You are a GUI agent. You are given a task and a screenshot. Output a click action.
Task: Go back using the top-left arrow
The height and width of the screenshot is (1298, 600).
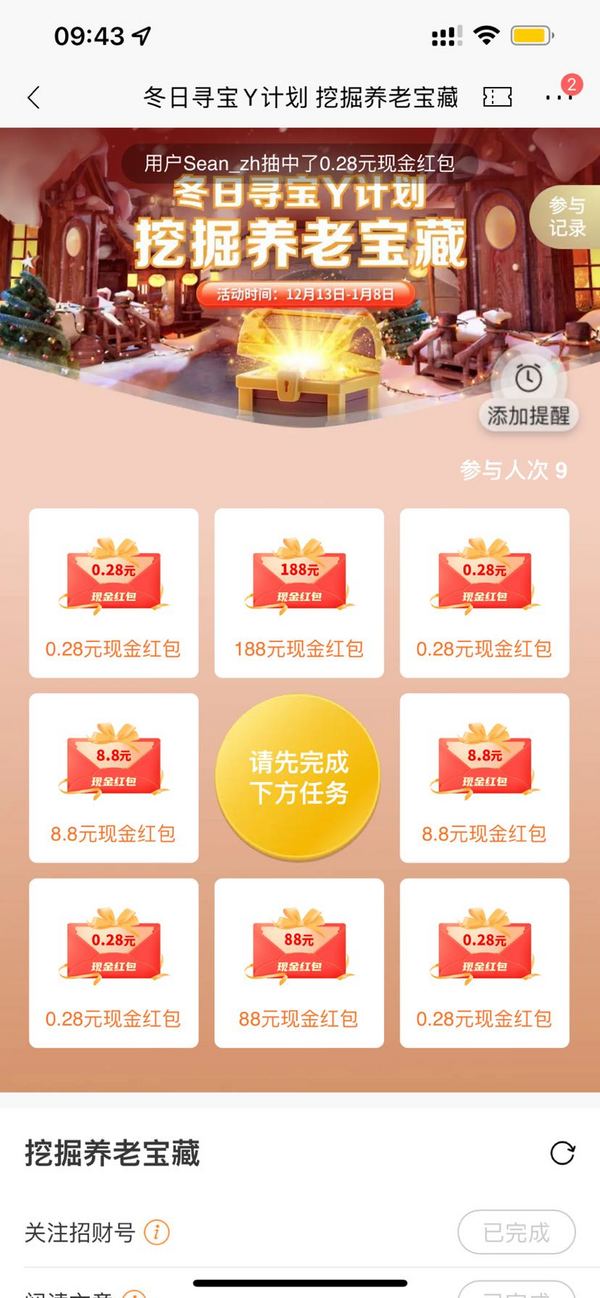[34, 97]
